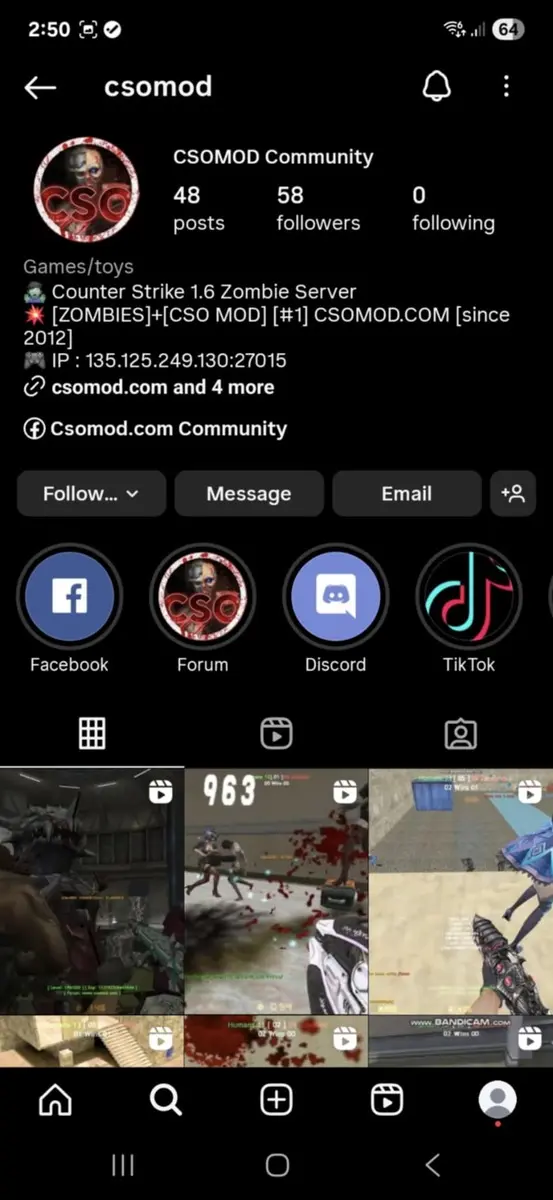Viewport: 553px width, 1200px height.
Task: Switch to the tagged photos tab
Action: (460, 734)
